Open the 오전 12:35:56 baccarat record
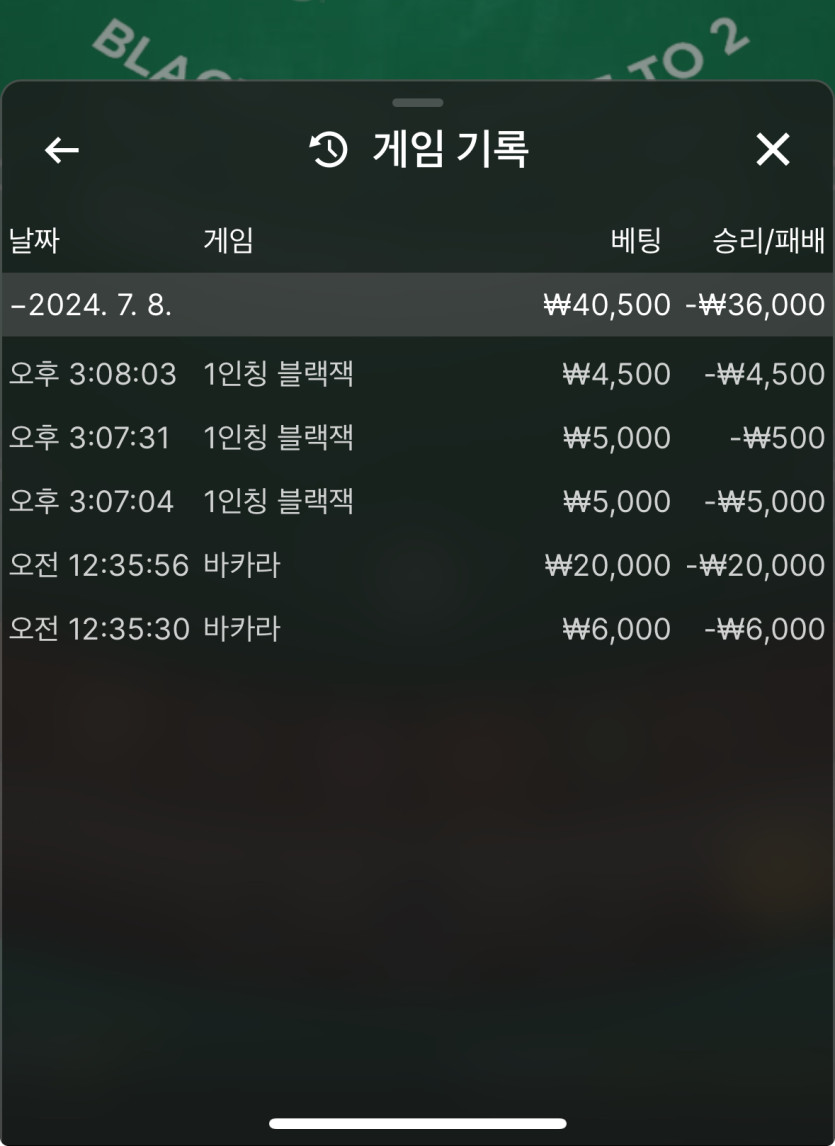The width and height of the screenshot is (835, 1146). tap(416, 565)
